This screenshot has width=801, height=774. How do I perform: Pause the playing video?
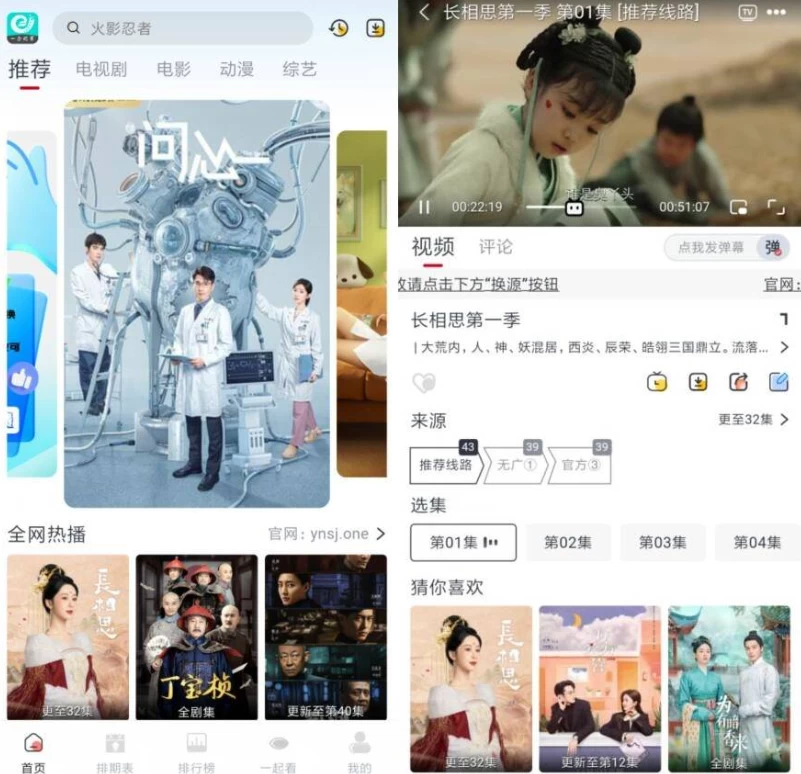point(424,207)
